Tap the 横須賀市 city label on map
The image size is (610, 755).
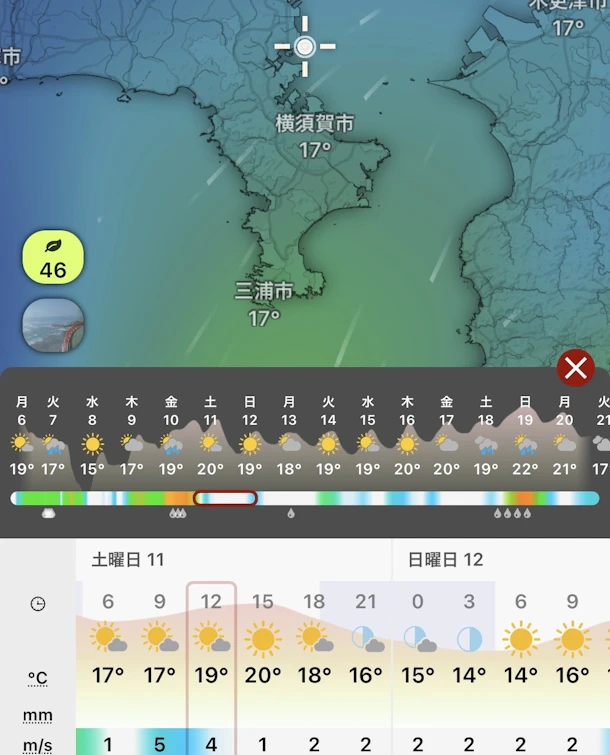click(315, 124)
